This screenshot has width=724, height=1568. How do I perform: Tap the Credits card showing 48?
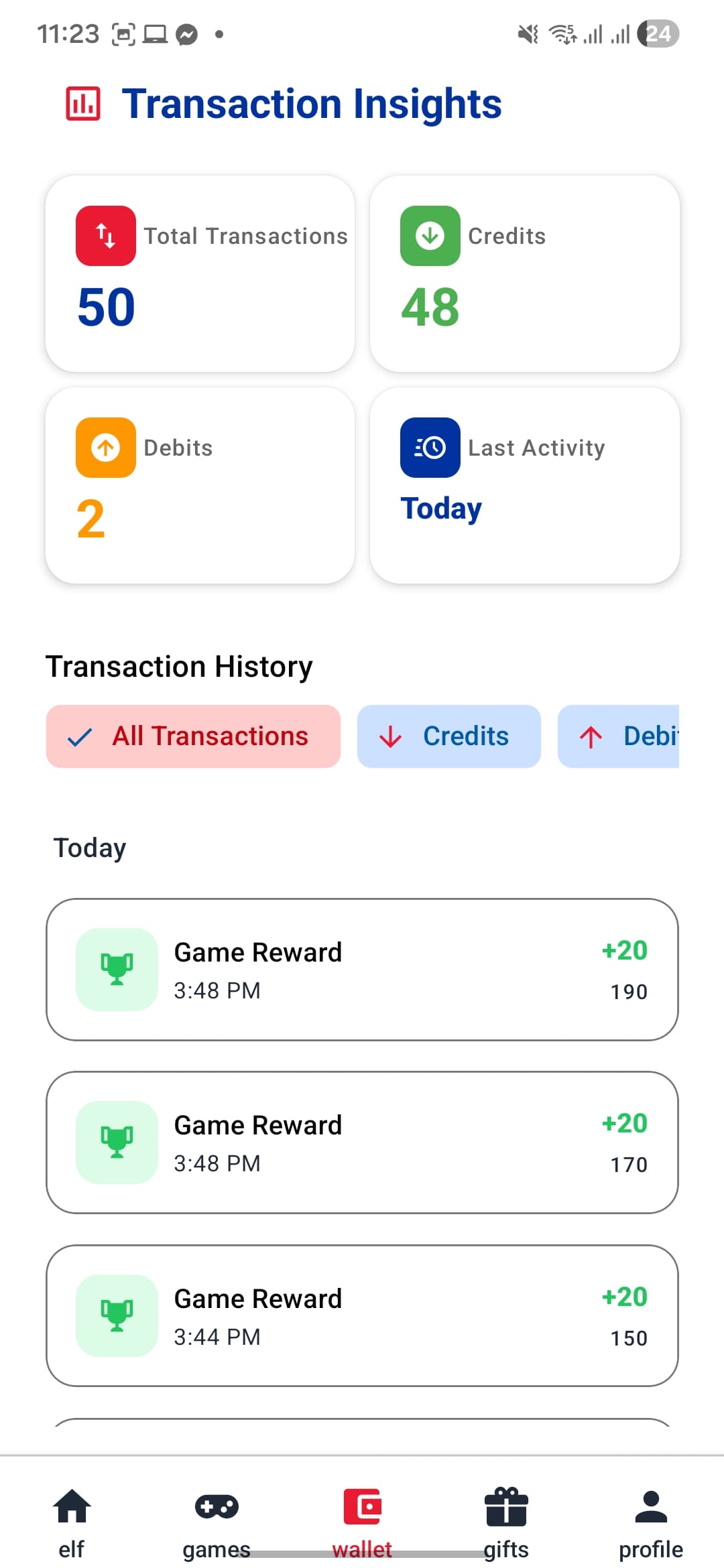[525, 273]
